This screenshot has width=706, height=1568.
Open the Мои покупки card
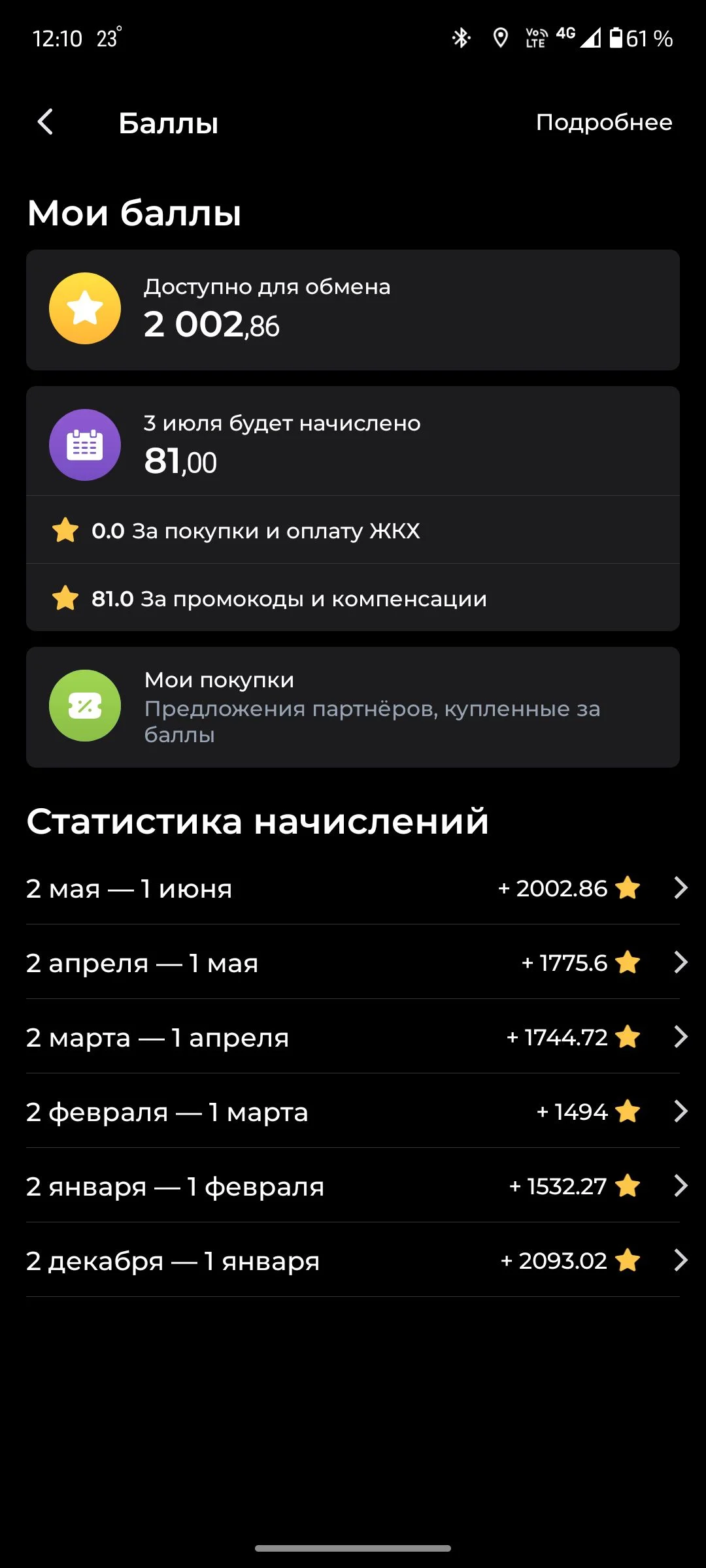pos(353,707)
